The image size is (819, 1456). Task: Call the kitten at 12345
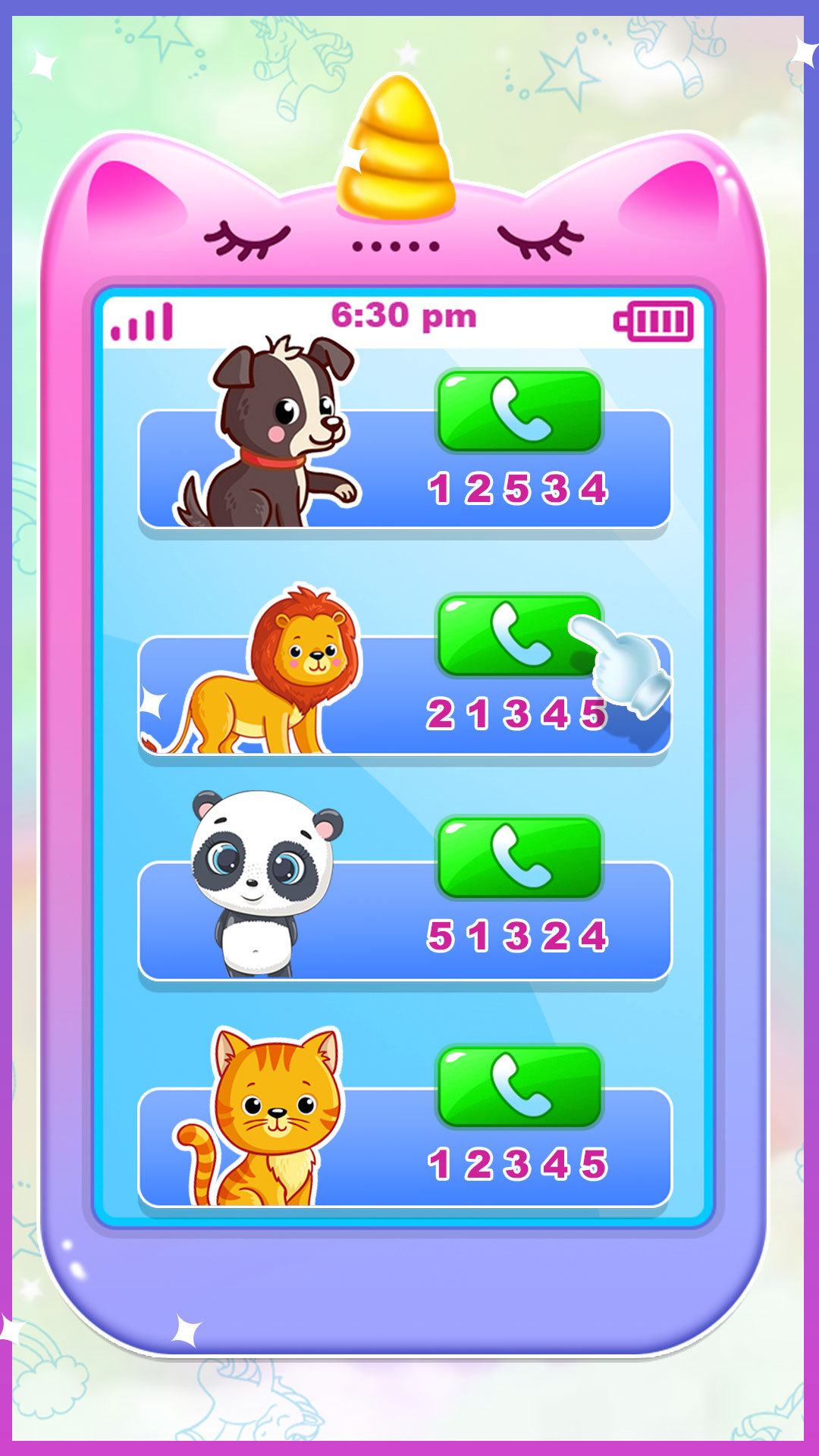point(519,1086)
